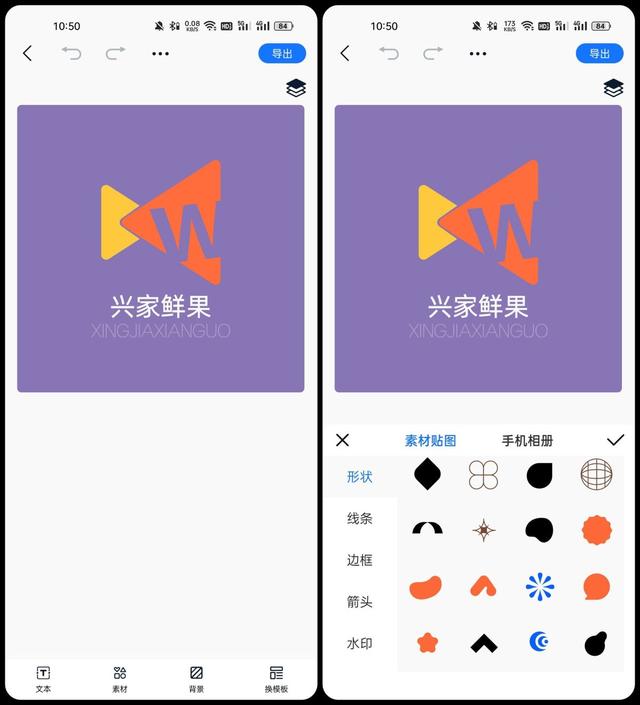Select the 素材贴图 tab
Screen dimensions: 640x705
(430, 441)
